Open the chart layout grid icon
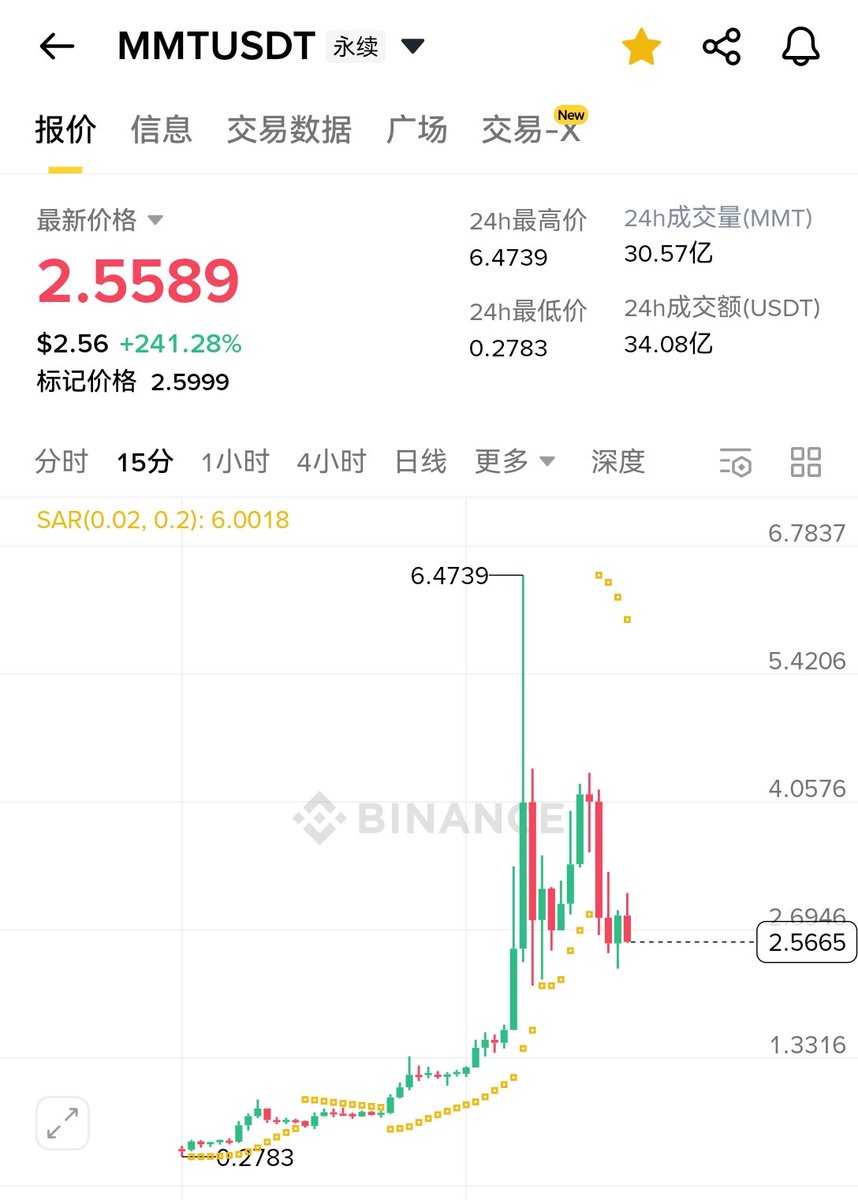This screenshot has width=858, height=1200. tap(805, 462)
